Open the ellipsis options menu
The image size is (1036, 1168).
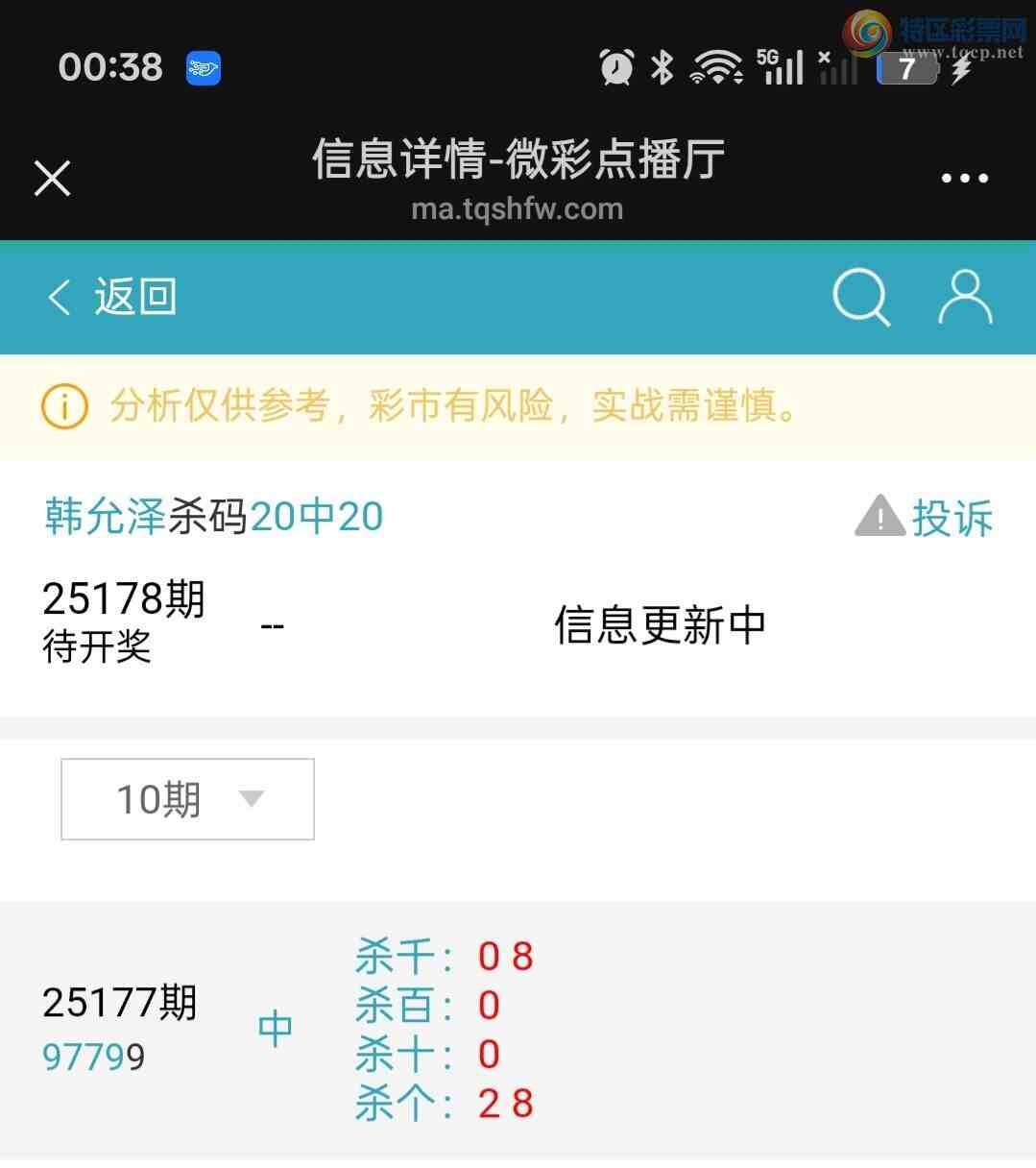pyautogui.click(x=964, y=178)
